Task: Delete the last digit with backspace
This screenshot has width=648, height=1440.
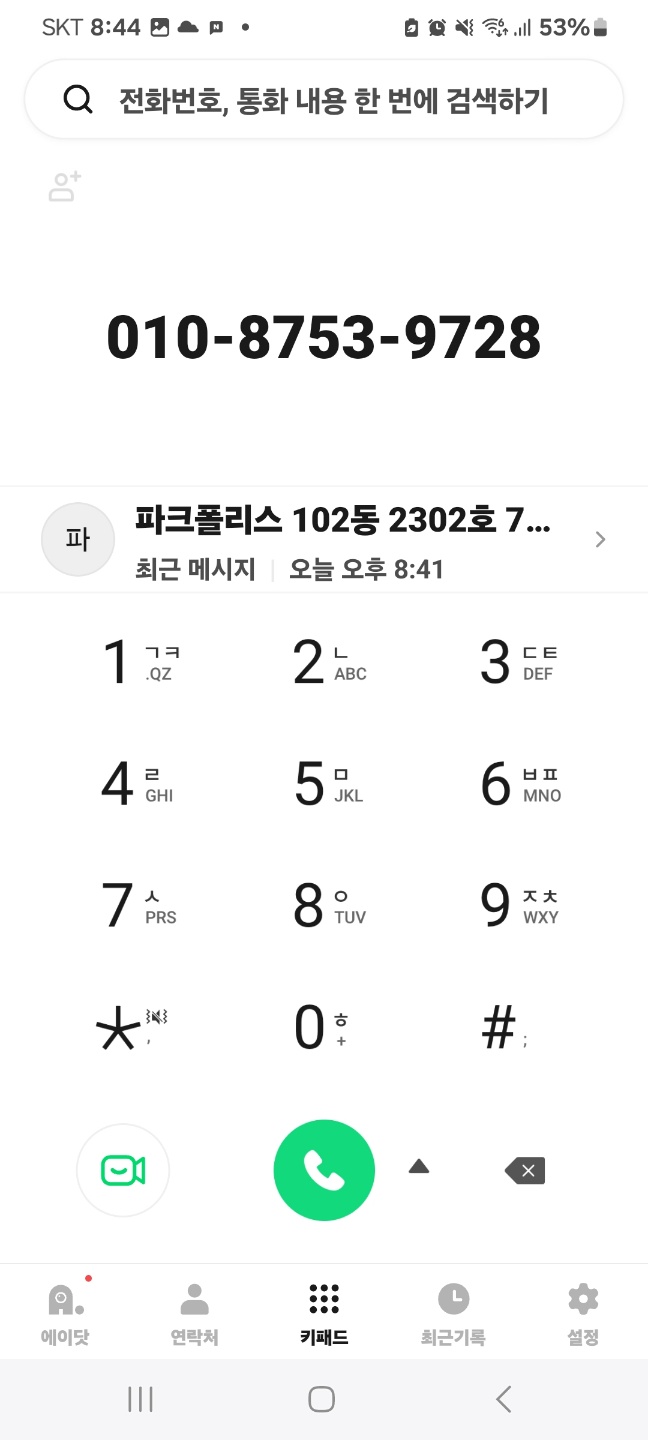Action: pos(525,1170)
